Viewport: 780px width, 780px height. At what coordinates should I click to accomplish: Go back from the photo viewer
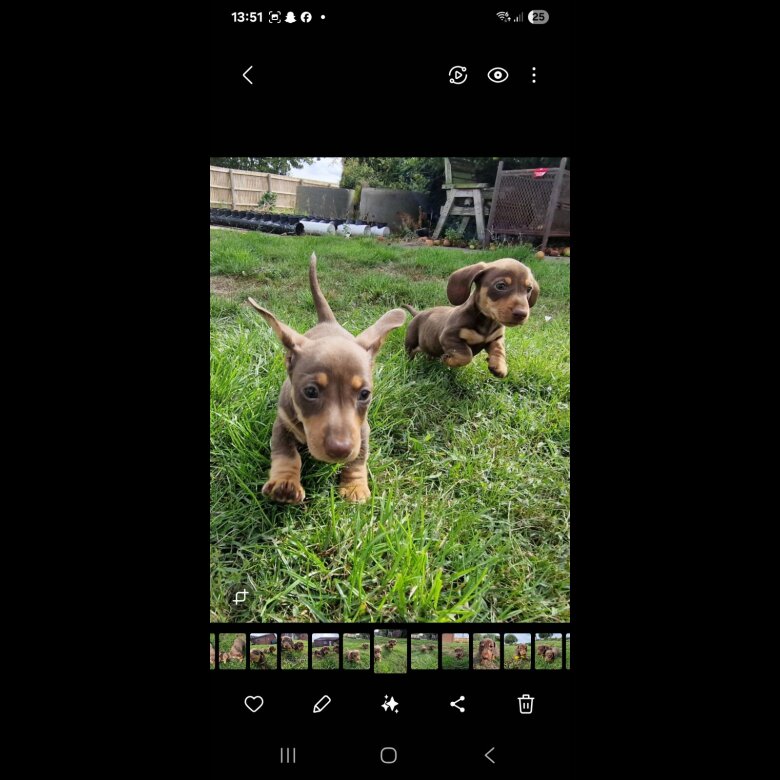pos(248,75)
